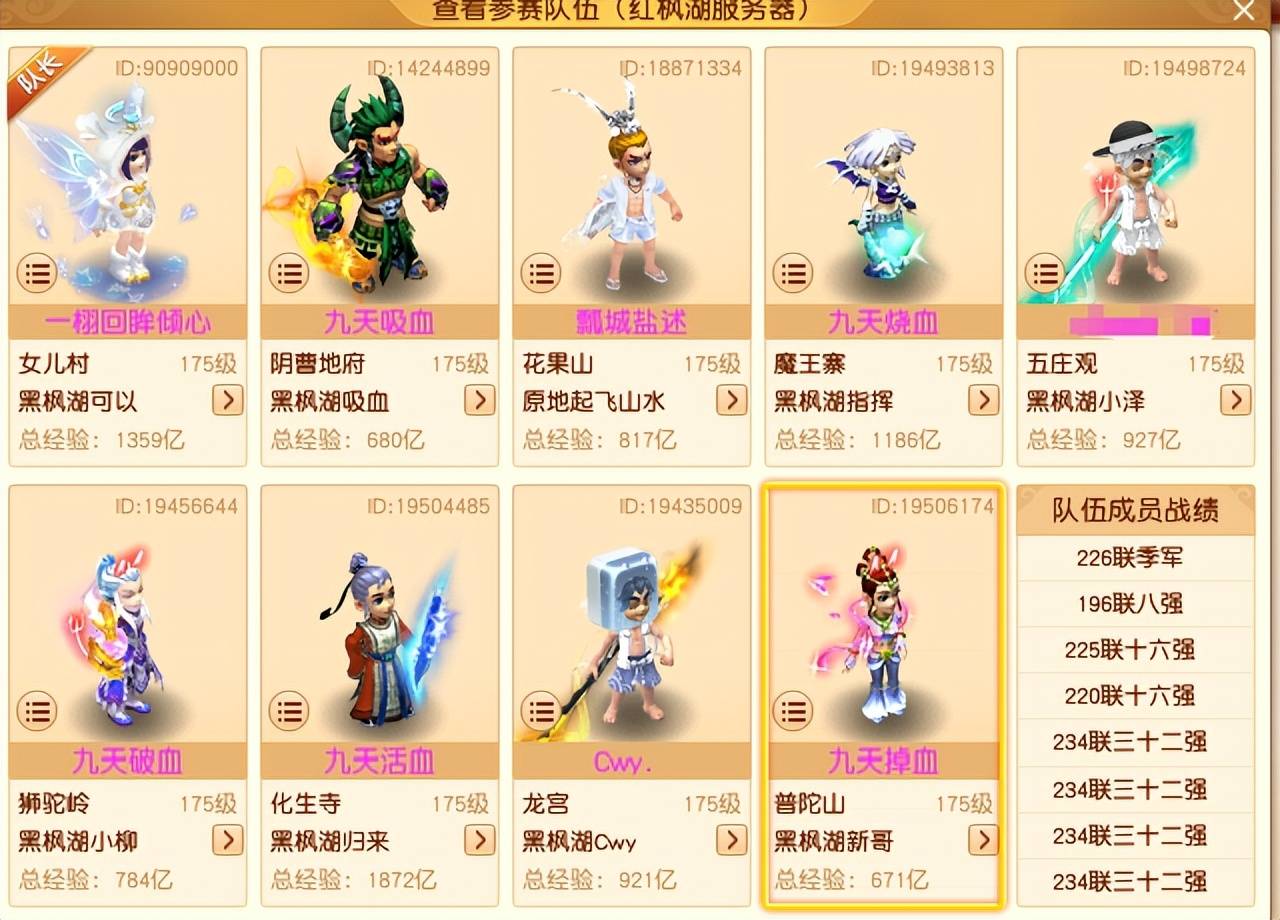Expand arrow next to 黑枫湖指挥
This screenshot has height=920, width=1280.
pos(984,401)
